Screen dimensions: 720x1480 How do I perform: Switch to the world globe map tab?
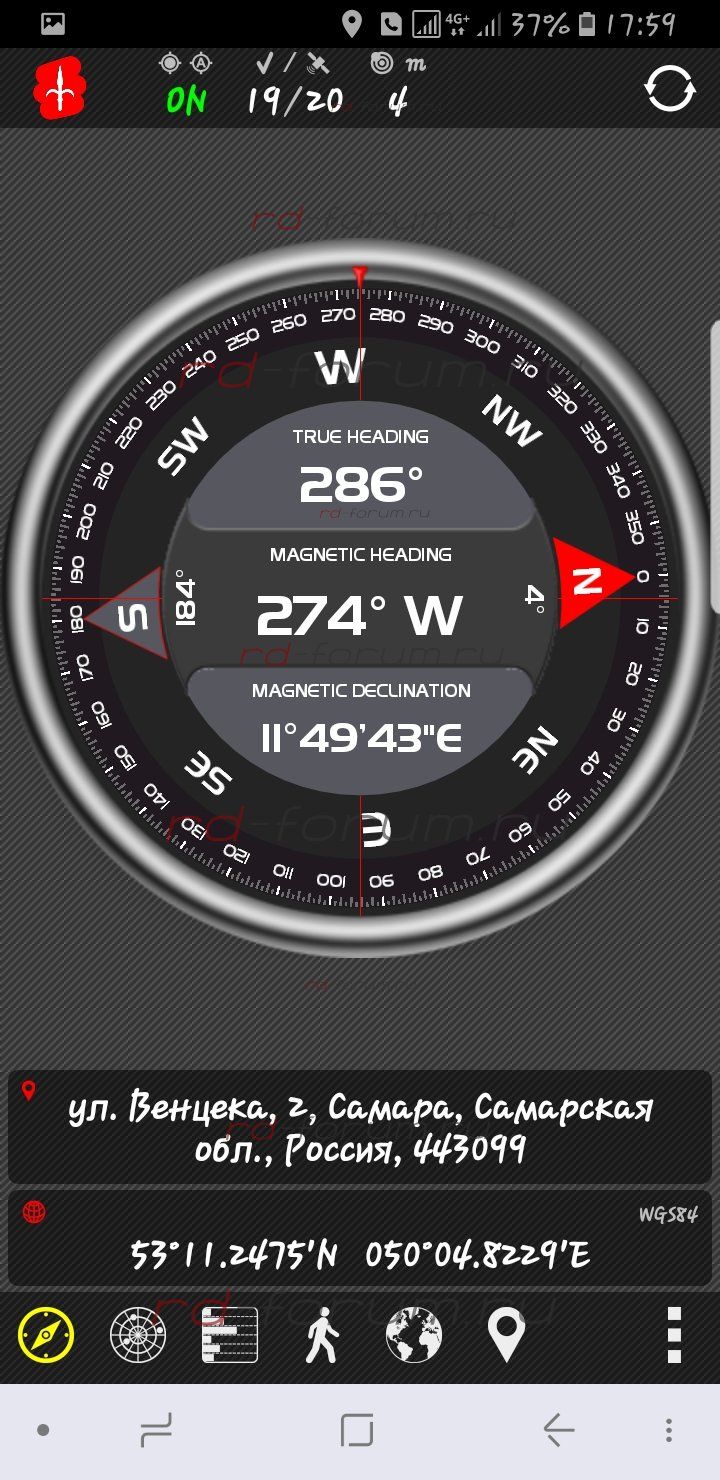pos(414,1334)
